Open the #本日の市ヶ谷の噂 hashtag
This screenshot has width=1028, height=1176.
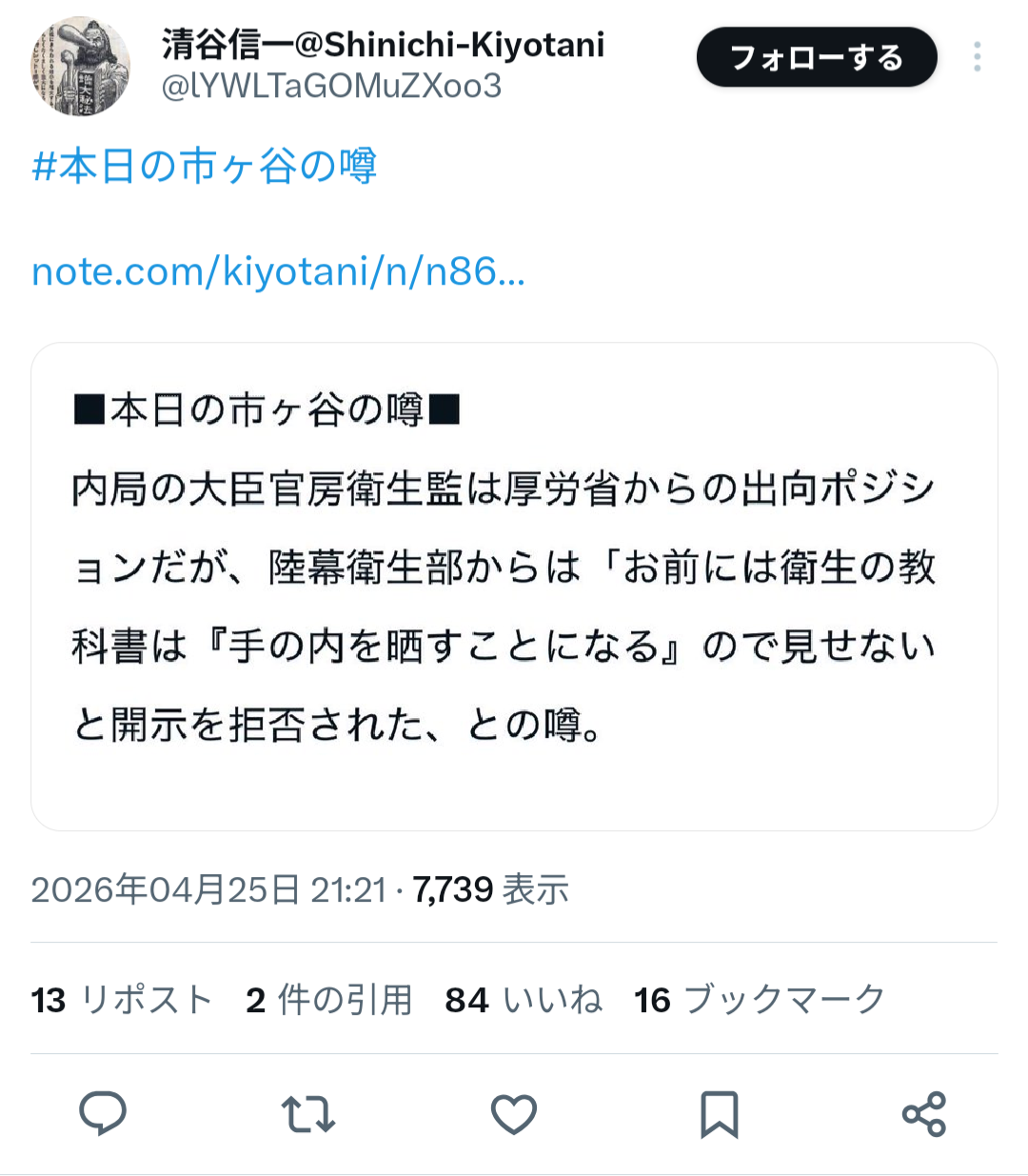point(205,167)
